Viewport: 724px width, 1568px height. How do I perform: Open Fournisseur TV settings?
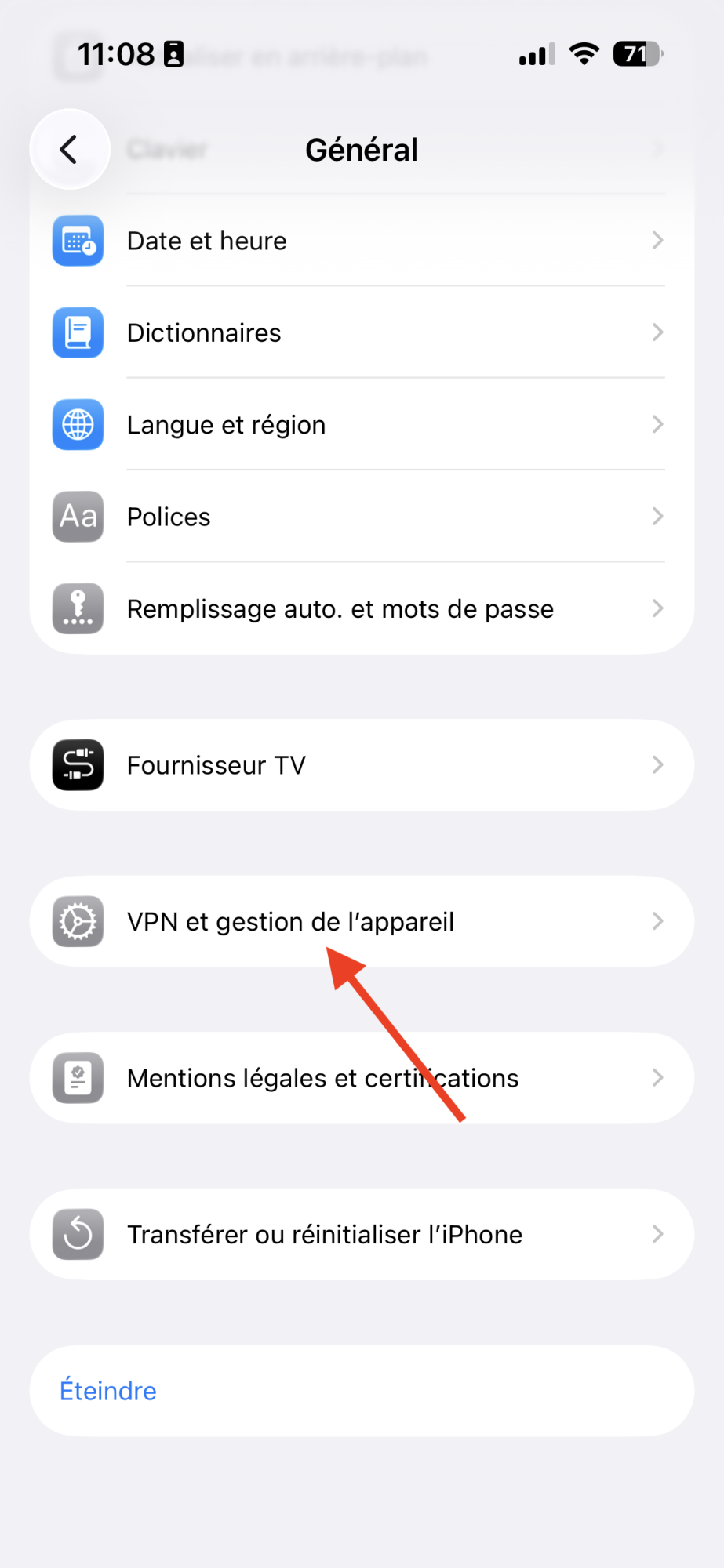(x=361, y=765)
